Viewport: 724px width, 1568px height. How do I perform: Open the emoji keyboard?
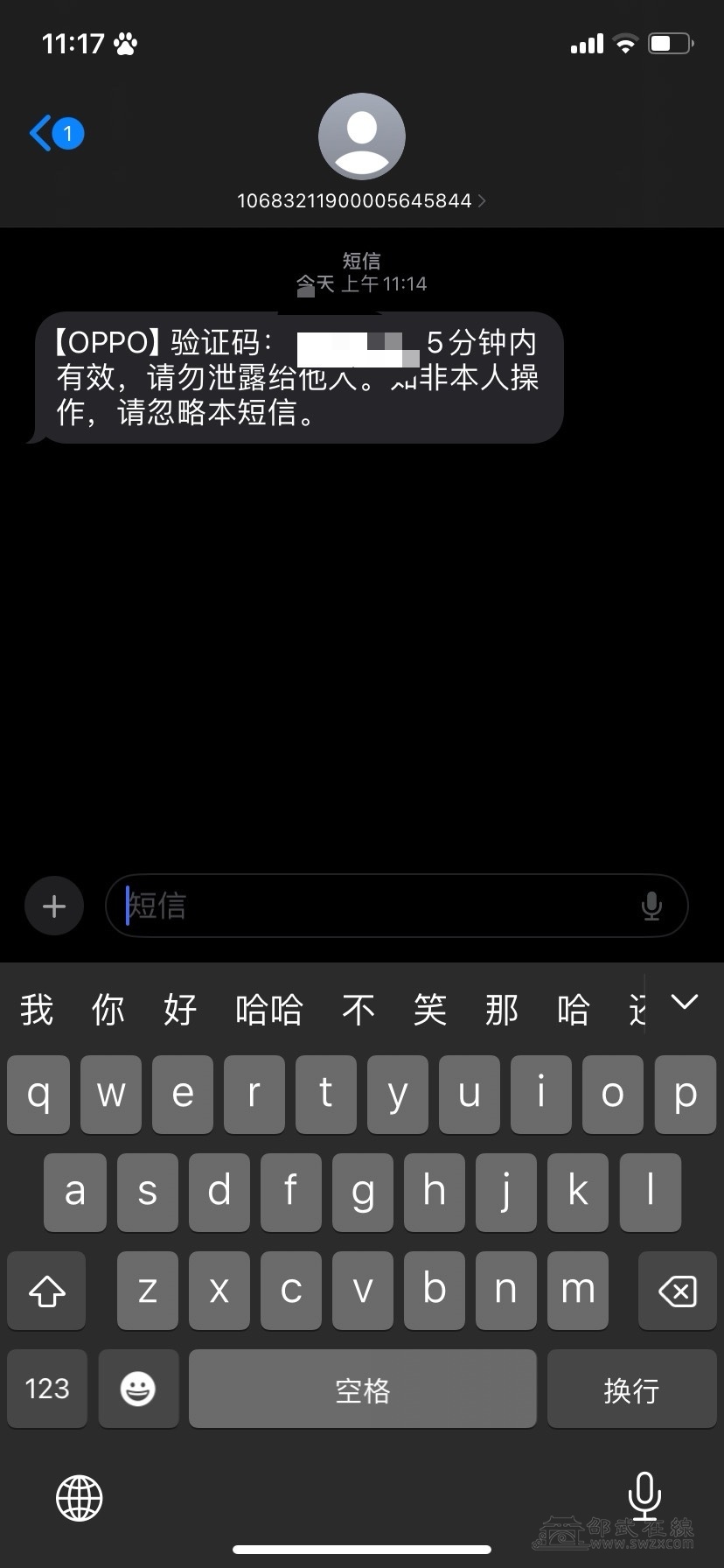(x=138, y=1389)
